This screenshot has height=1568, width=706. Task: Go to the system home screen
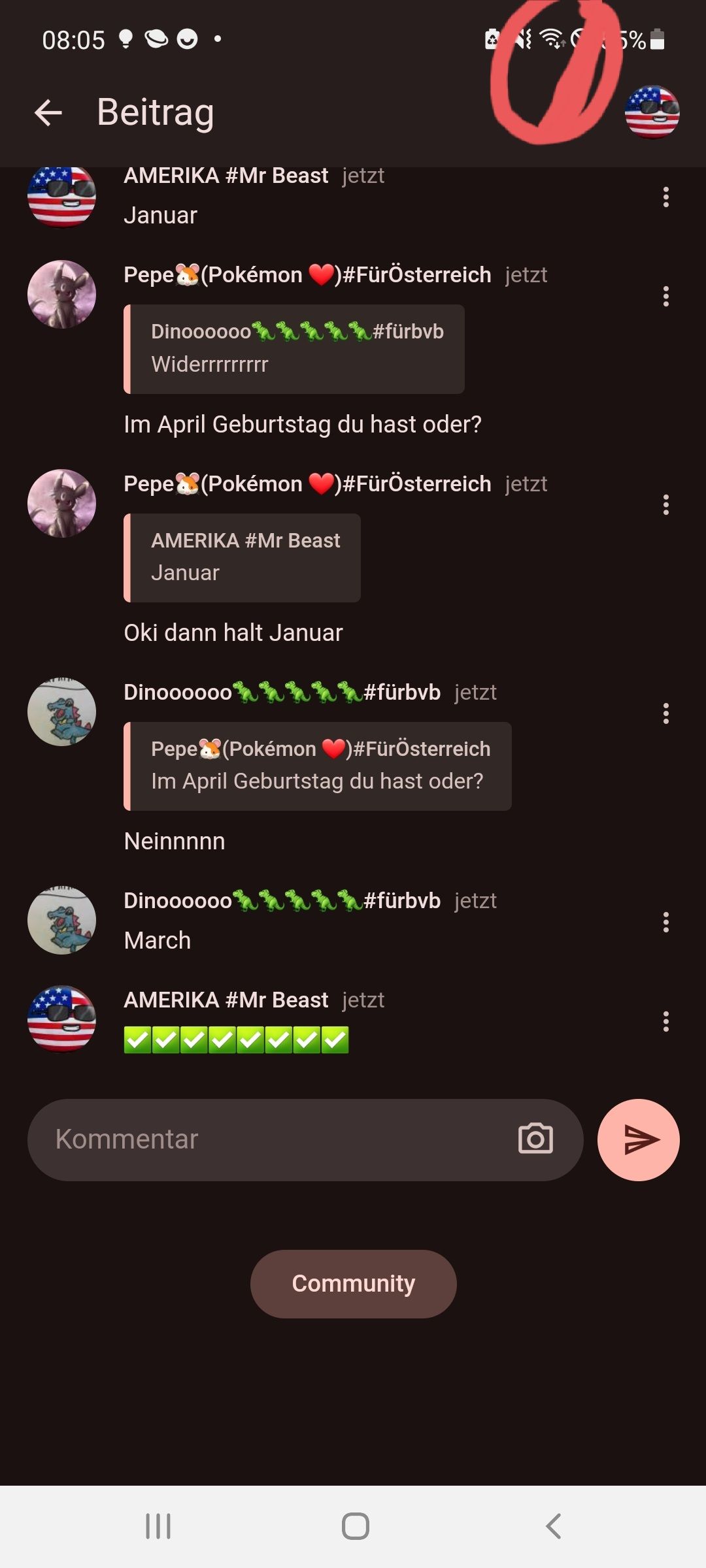coord(355,1526)
